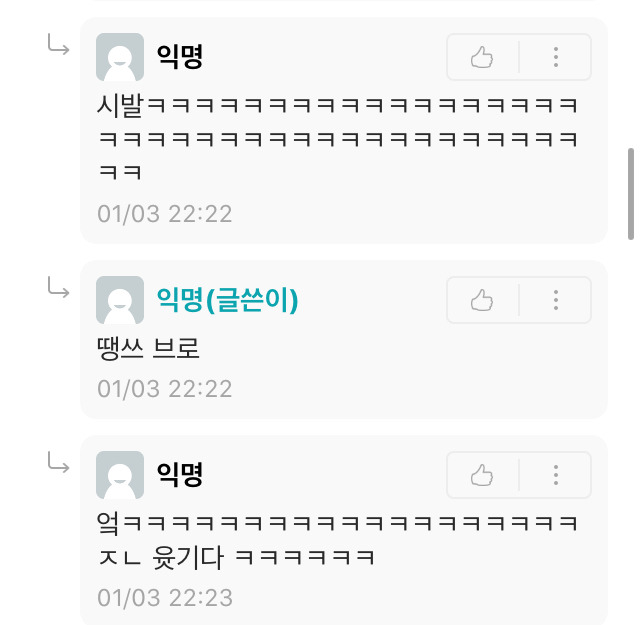Open overflow menu on the 시발ㅋㅋㅋ comment

tap(556, 57)
